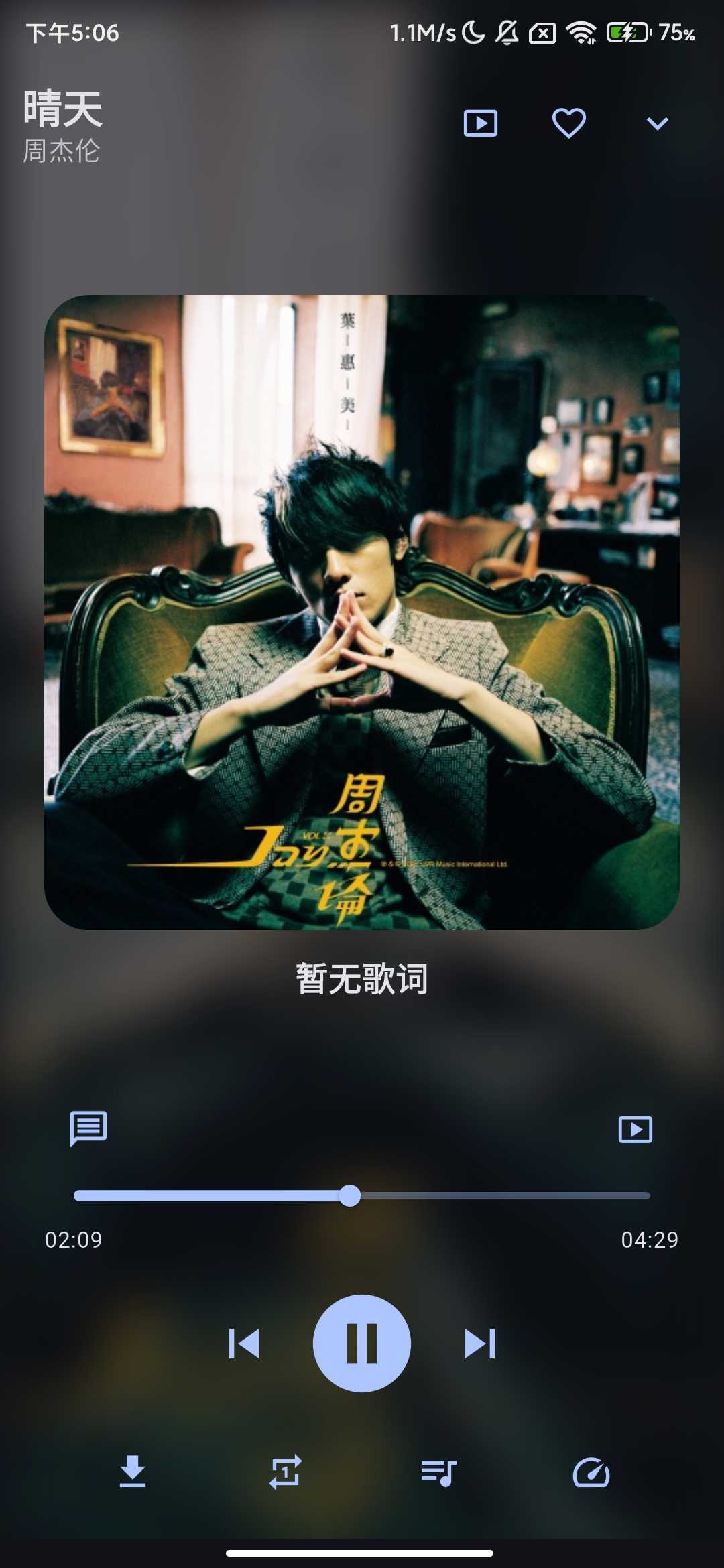The image size is (724, 1568).
Task: Seek the playback progress bar
Action: click(x=362, y=1196)
